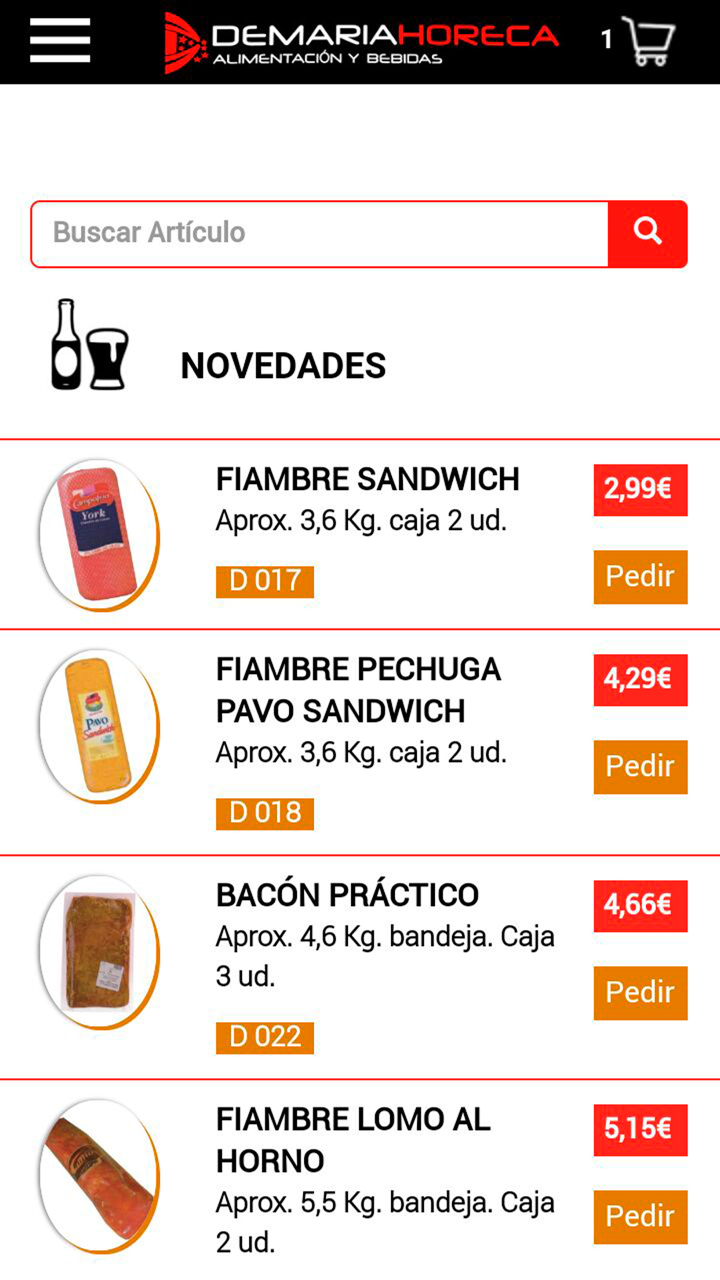Click the red arrow emblem in the logo
This screenshot has height=1280, width=720.
[x=181, y=40]
